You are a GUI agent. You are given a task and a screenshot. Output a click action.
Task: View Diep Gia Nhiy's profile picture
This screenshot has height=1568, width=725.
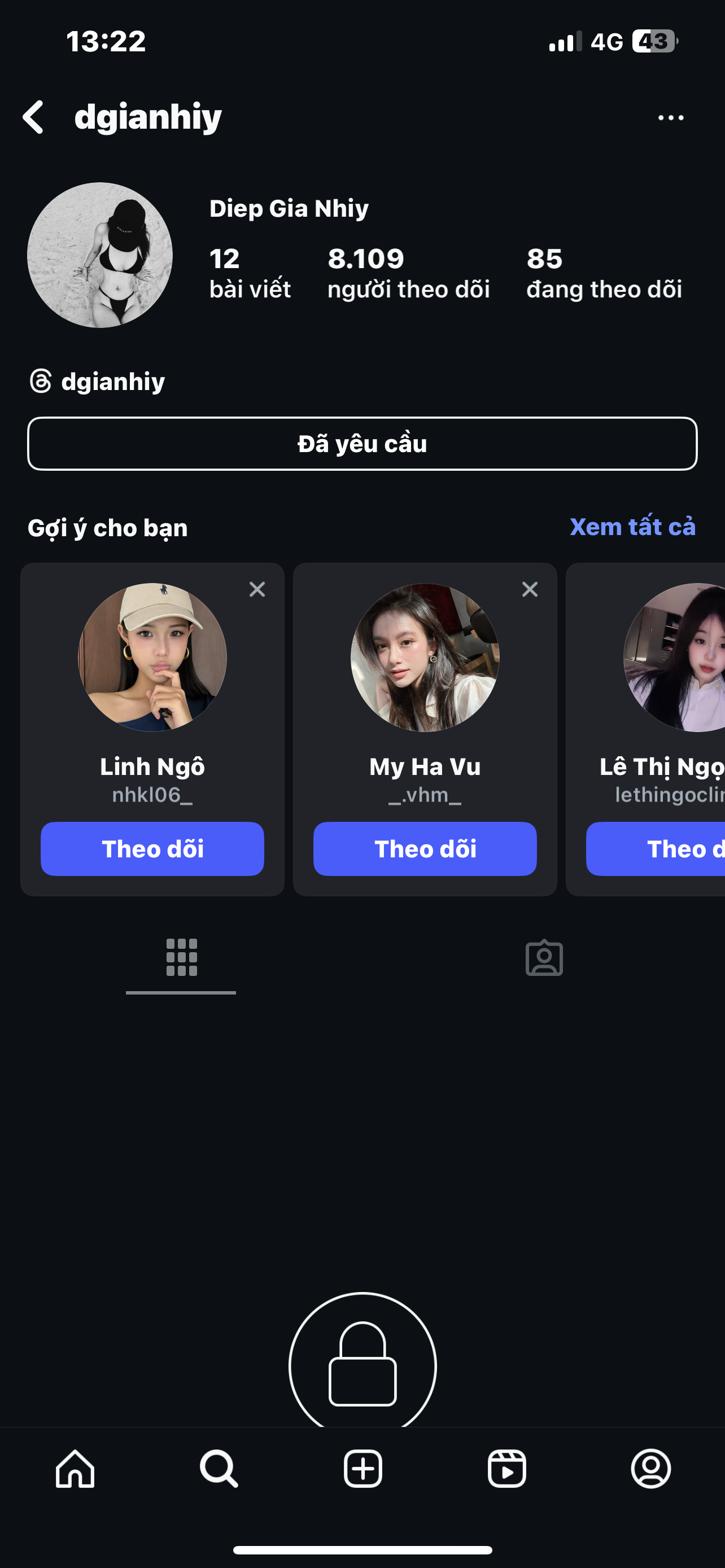(100, 255)
